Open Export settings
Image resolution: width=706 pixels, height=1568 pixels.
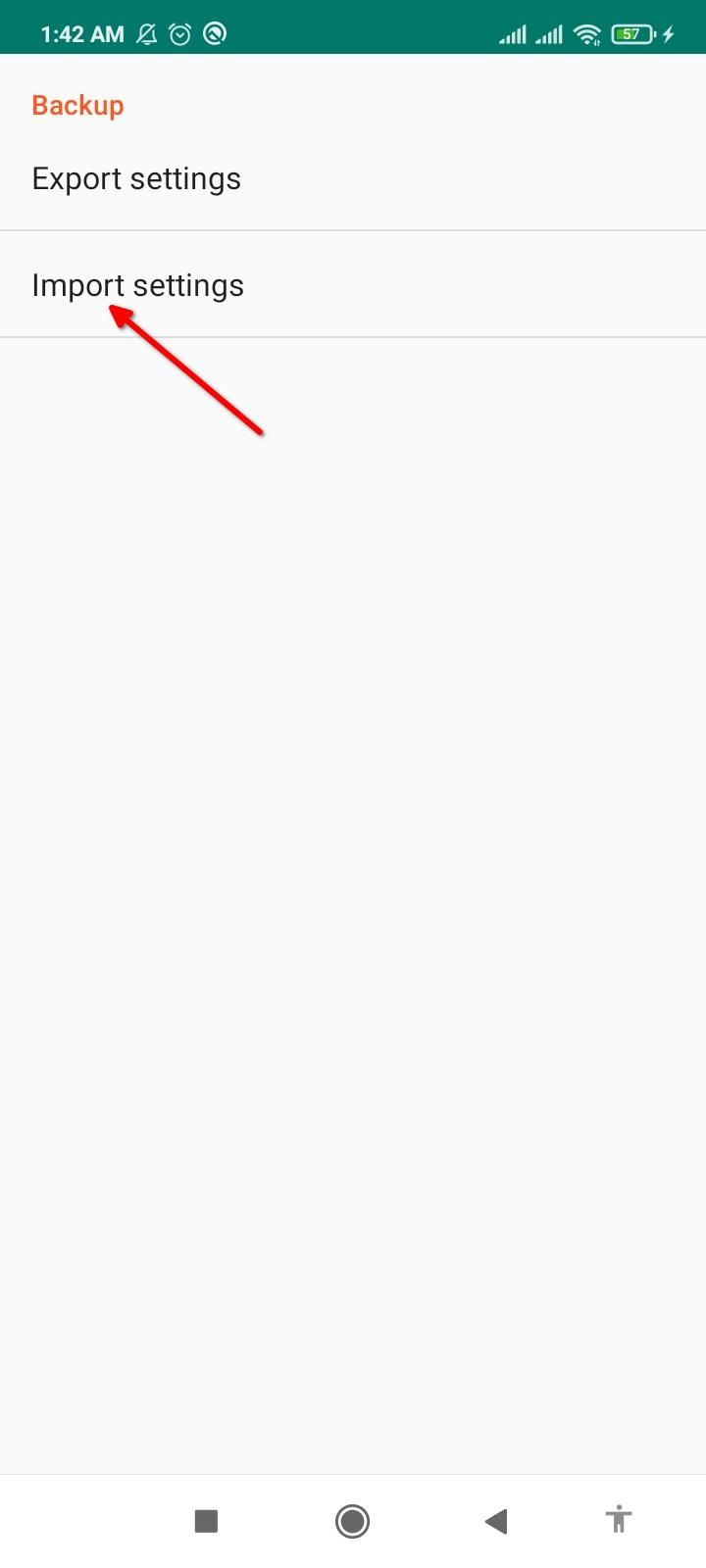tap(136, 179)
